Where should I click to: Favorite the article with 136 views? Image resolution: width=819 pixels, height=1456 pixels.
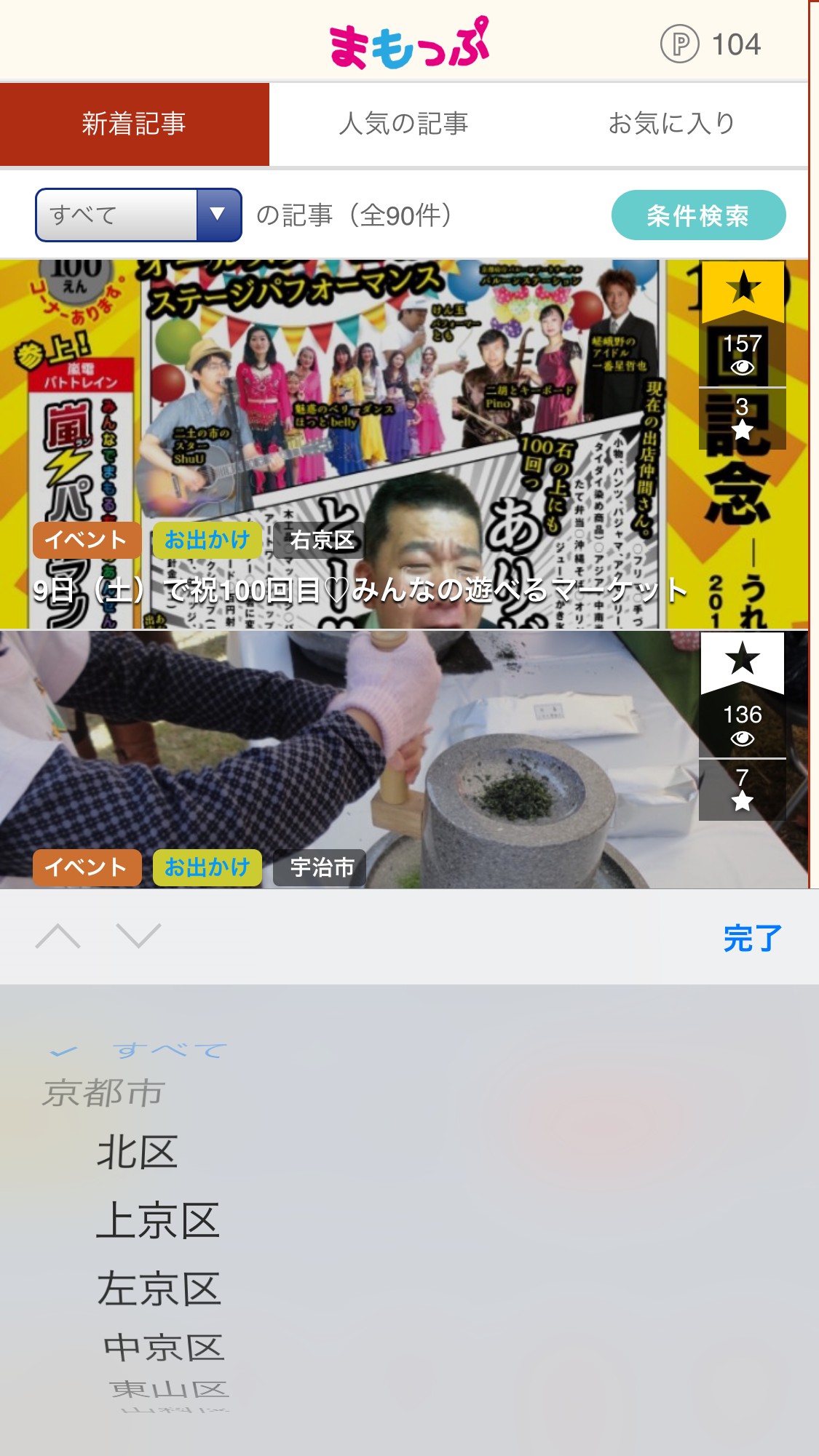click(742, 661)
